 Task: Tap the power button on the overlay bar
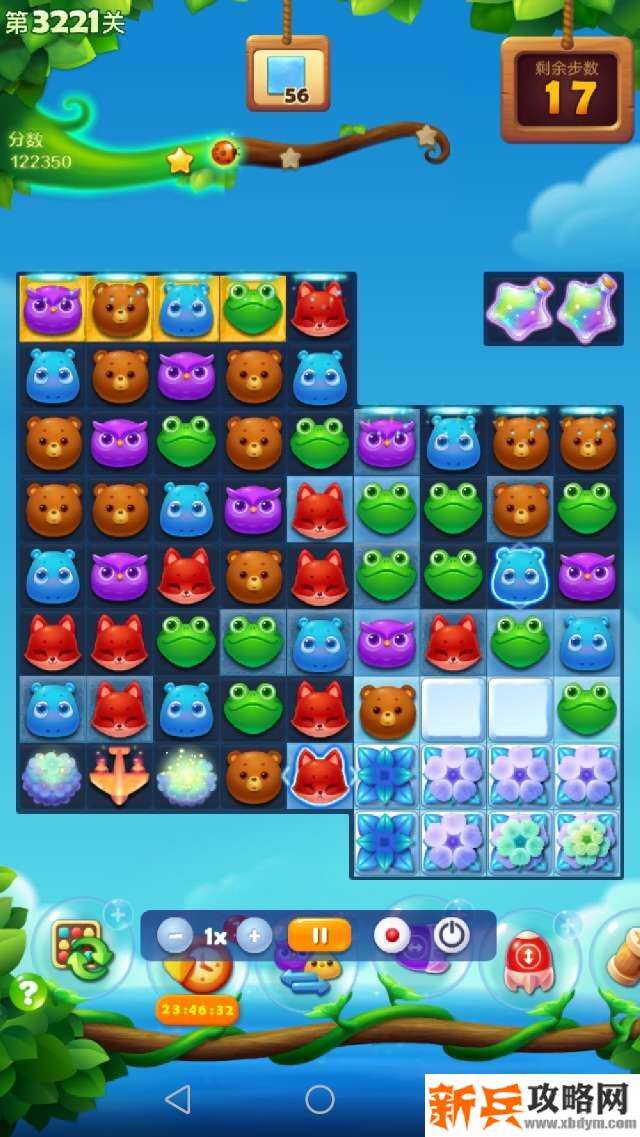452,936
